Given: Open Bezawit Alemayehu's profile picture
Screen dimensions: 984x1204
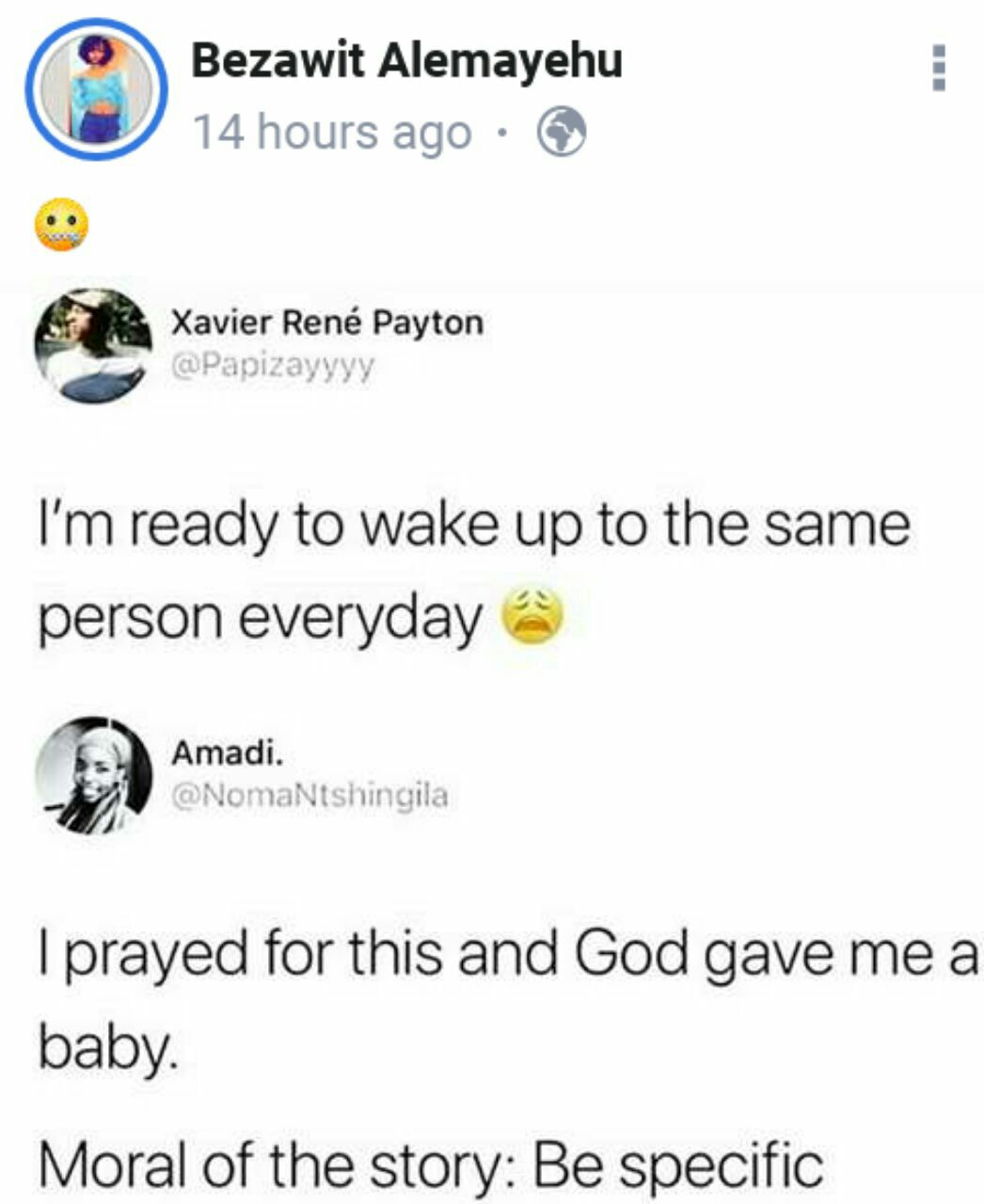Looking at the screenshot, I should pos(96,90).
